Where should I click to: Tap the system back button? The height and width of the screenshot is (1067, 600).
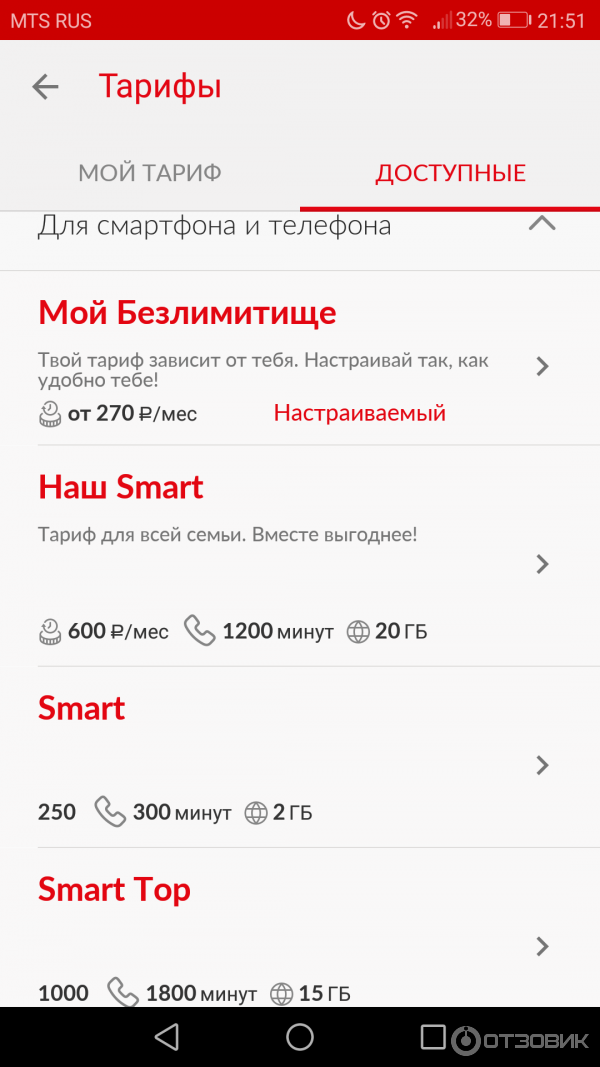pos(167,1037)
